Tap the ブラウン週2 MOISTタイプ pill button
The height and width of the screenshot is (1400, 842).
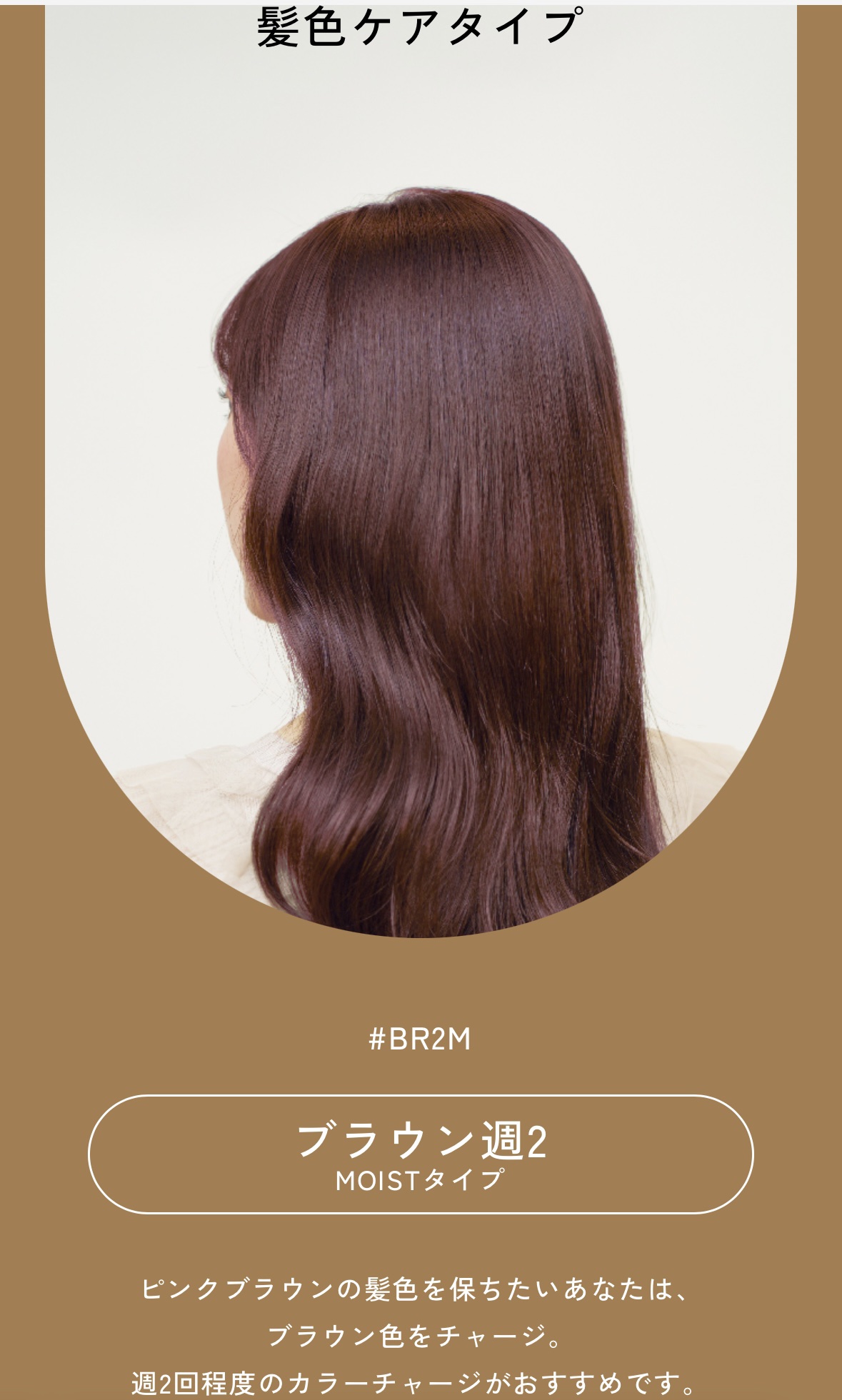tap(421, 1154)
